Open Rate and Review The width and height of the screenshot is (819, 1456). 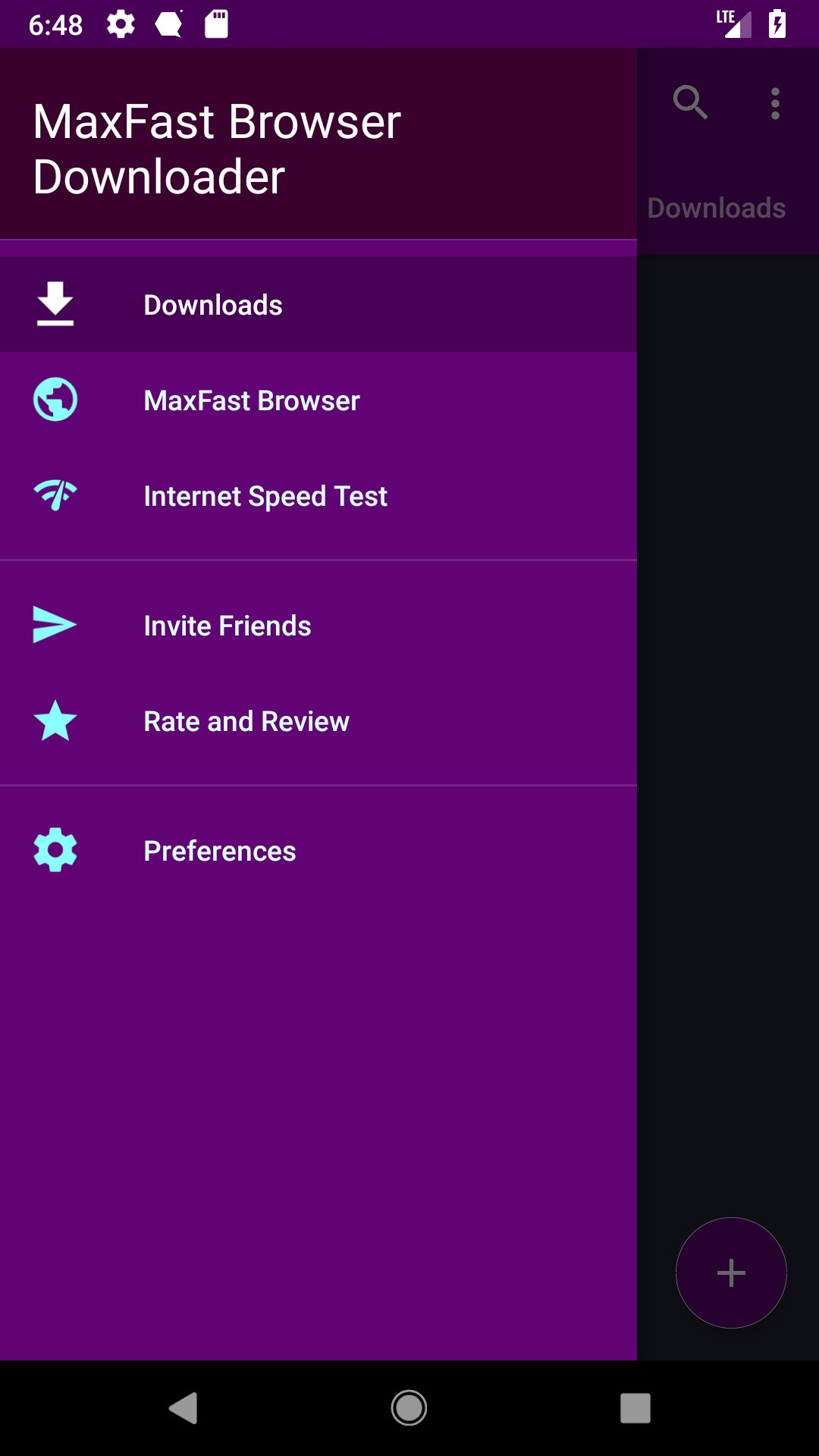246,721
